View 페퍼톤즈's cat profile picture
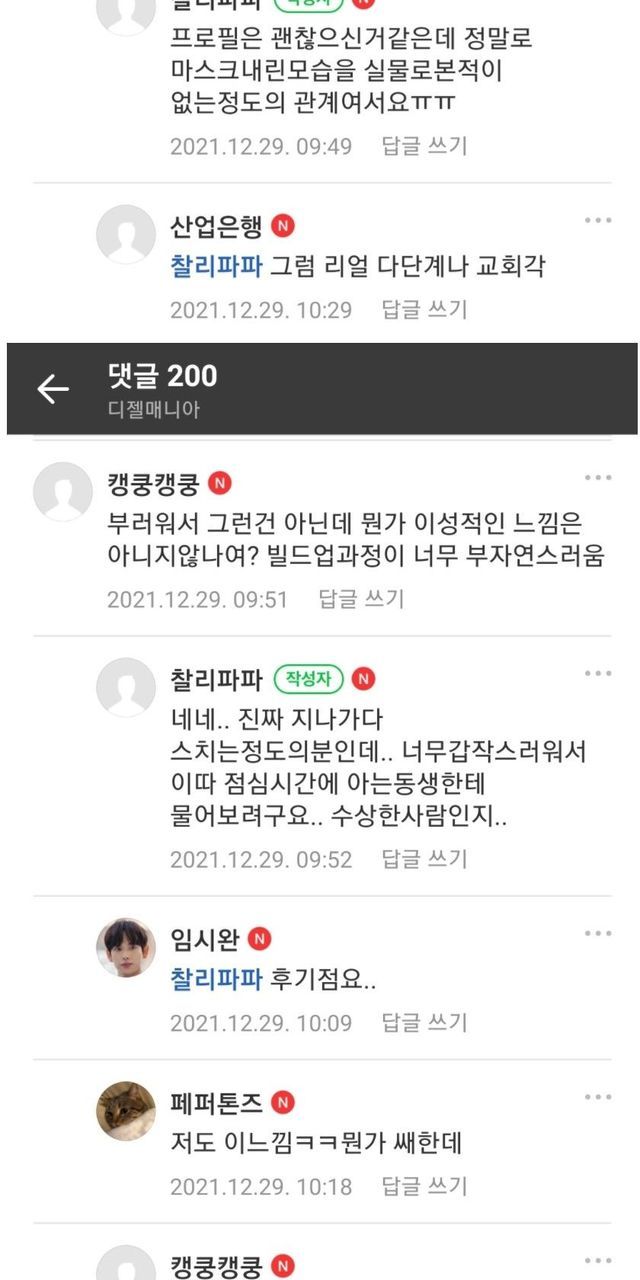Screen dimensions: 640x1280 pos(126,1111)
